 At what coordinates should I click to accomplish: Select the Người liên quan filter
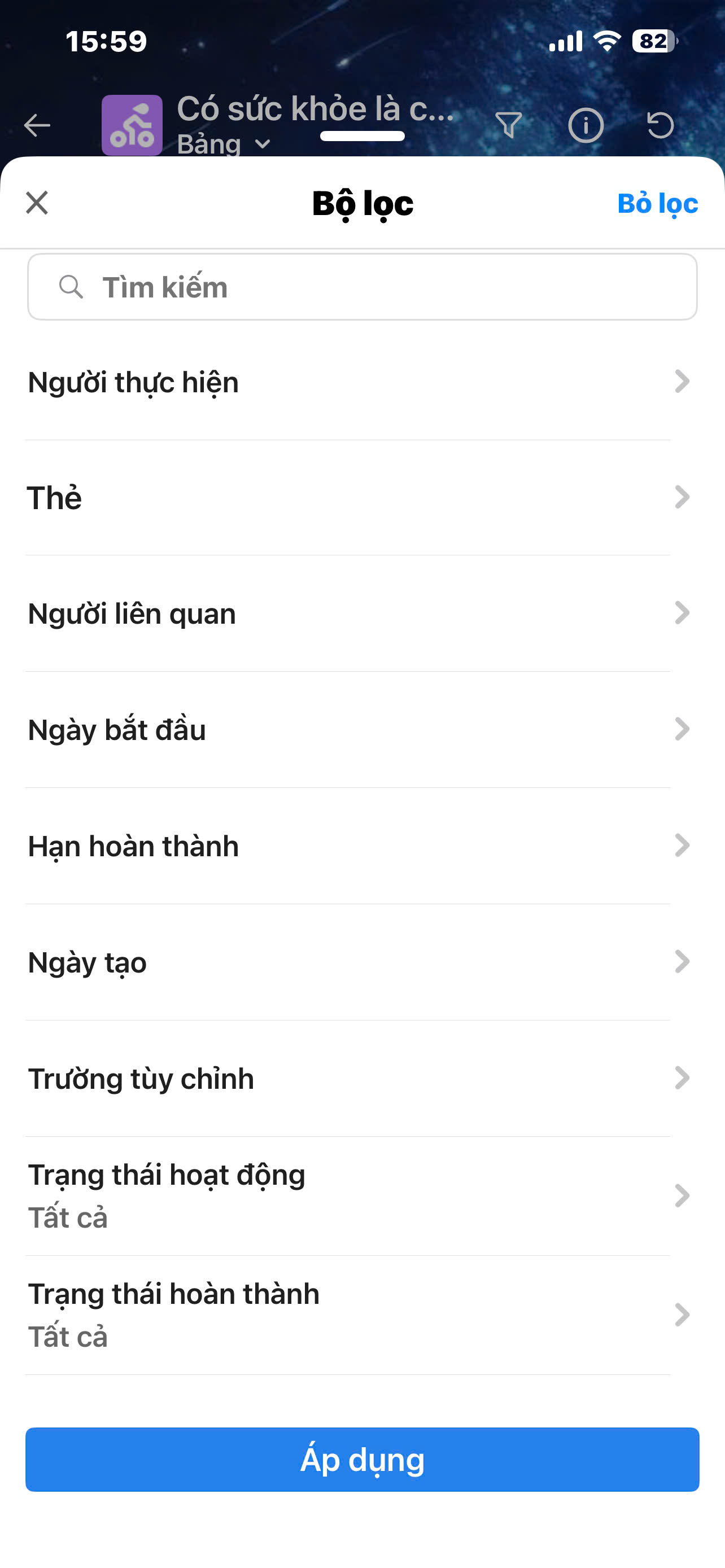pos(359,614)
